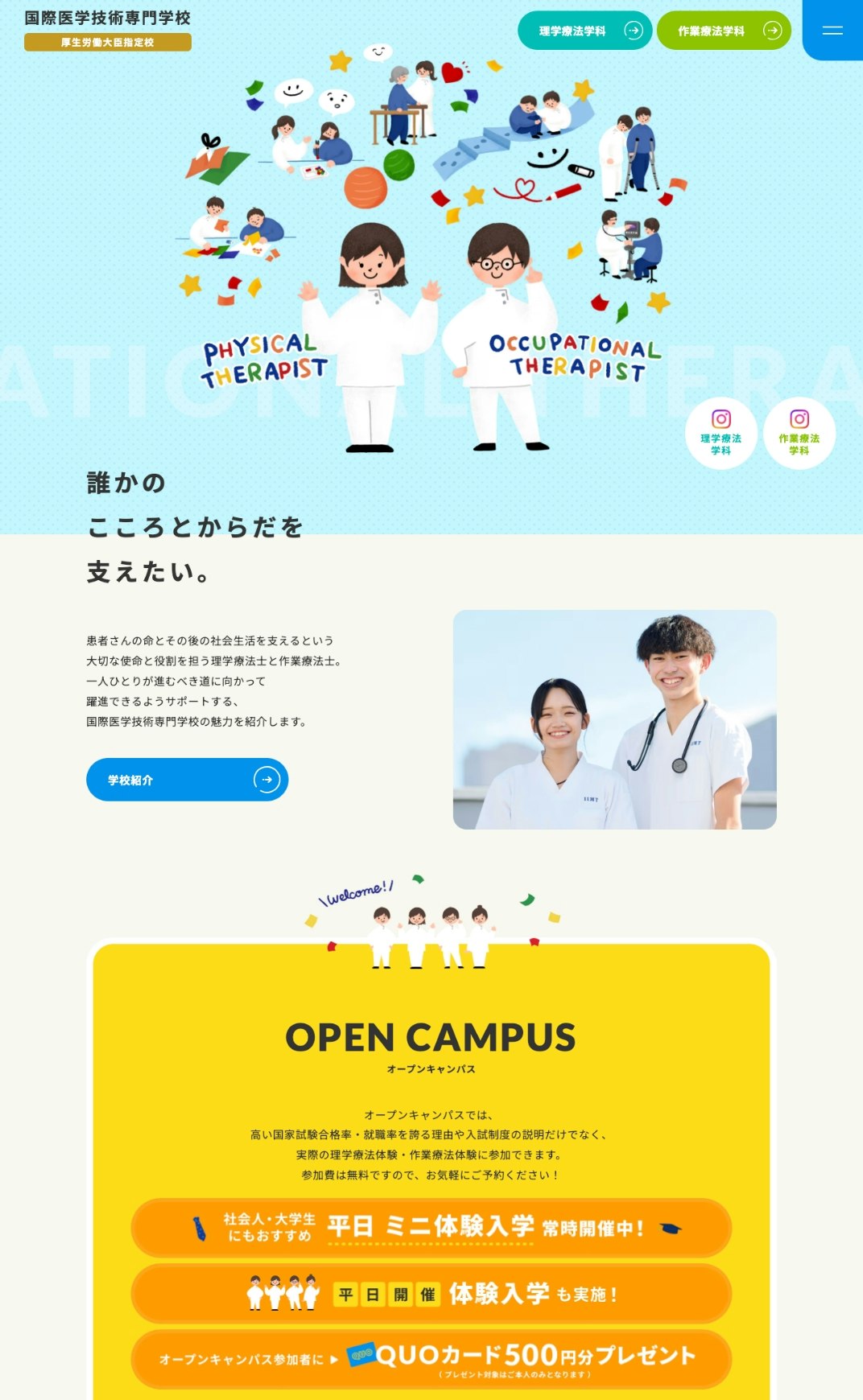Open the QUOカード500円分プレゼント banner
Viewport: 863px width, 1400px height.
point(431,1359)
